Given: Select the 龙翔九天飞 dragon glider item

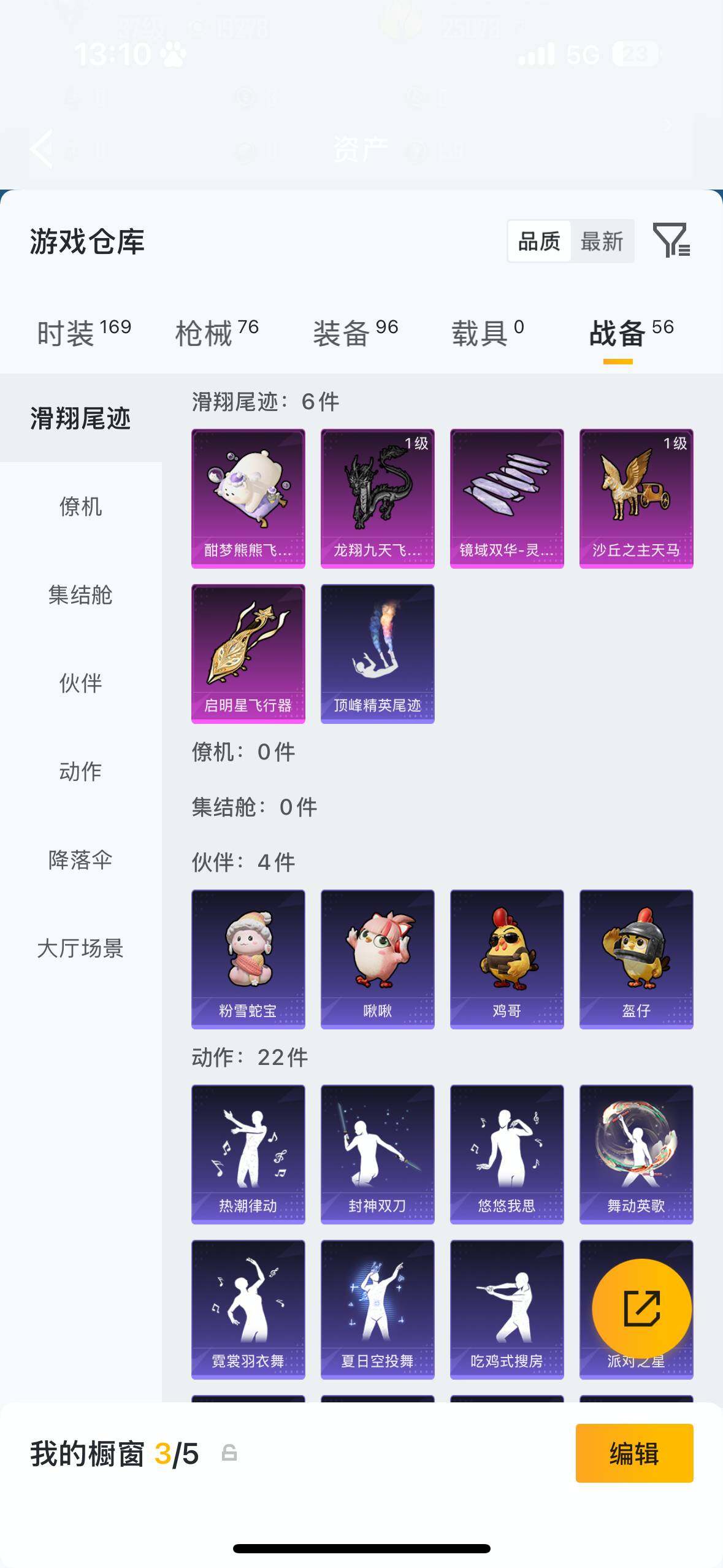Looking at the screenshot, I should pos(377,497).
